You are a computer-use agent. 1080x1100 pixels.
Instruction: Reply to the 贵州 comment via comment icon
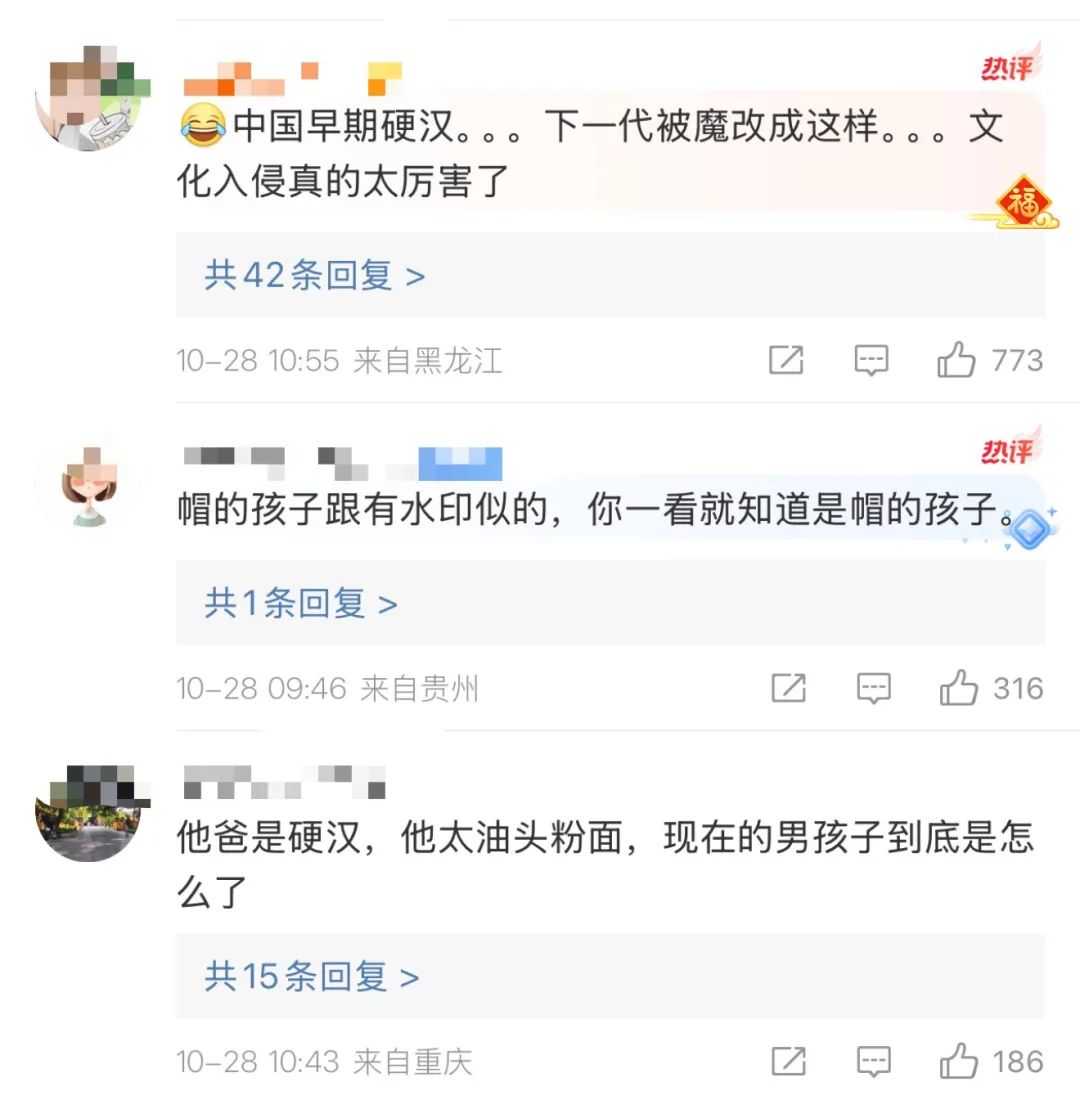coord(874,688)
